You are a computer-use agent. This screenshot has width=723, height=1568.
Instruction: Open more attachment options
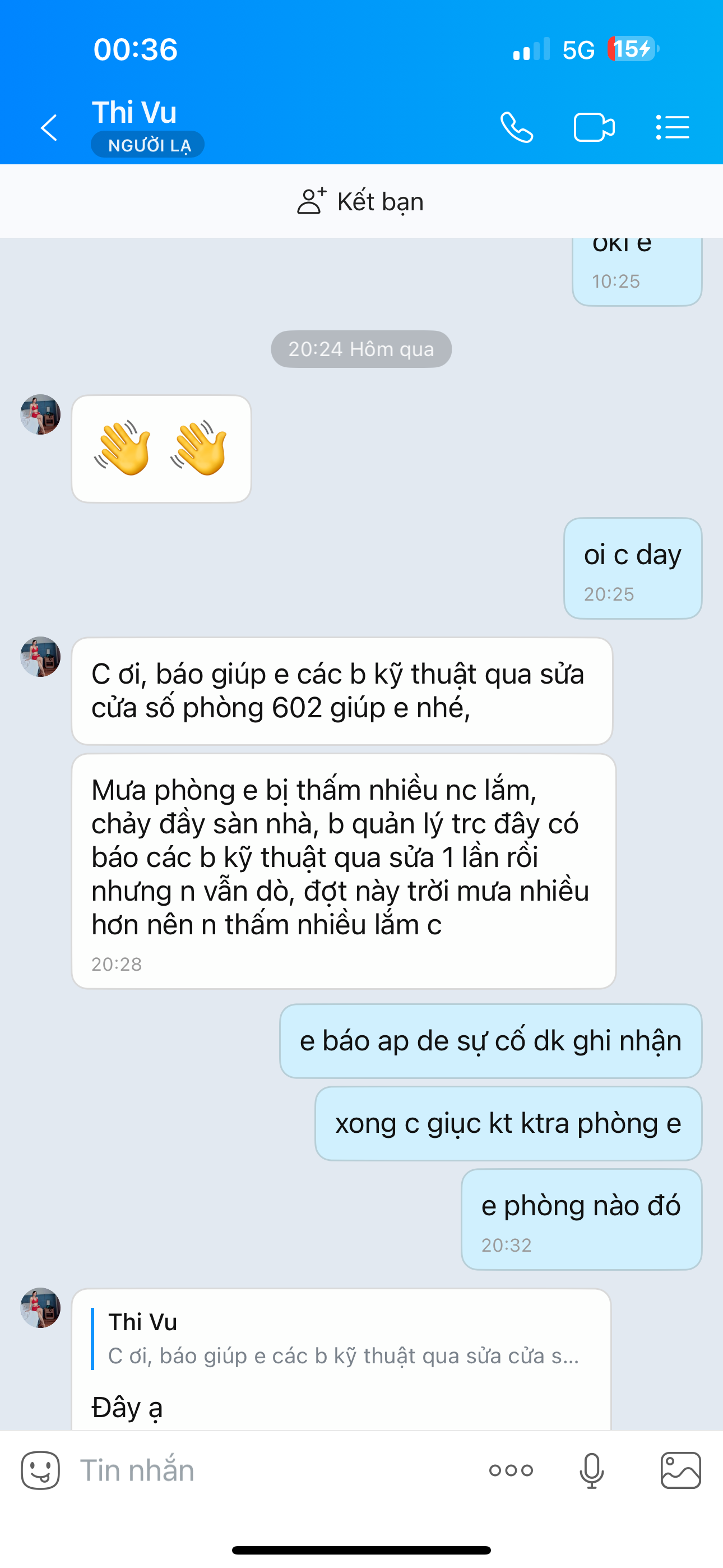coord(511,1470)
